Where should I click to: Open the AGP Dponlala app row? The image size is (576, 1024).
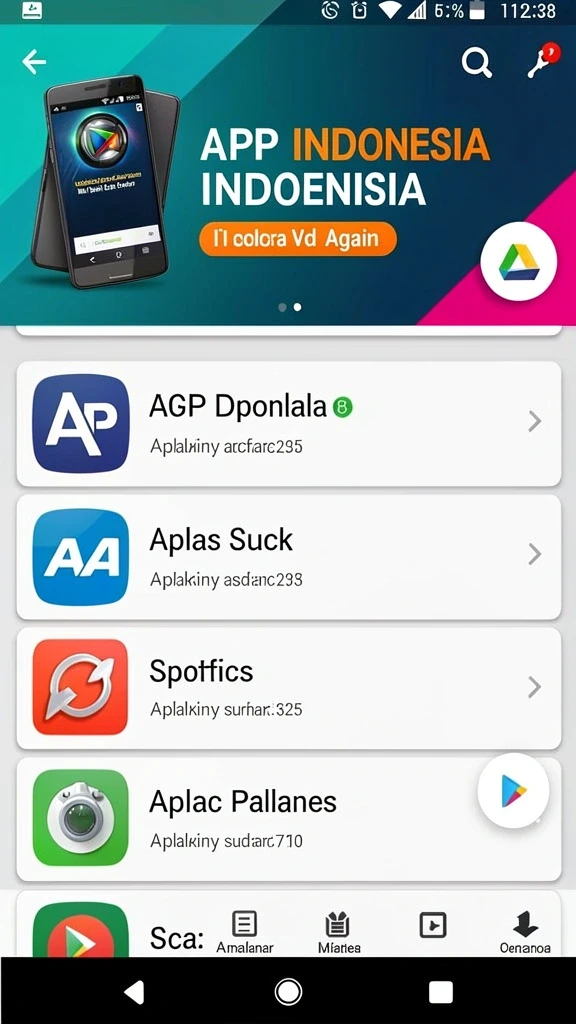289,424
